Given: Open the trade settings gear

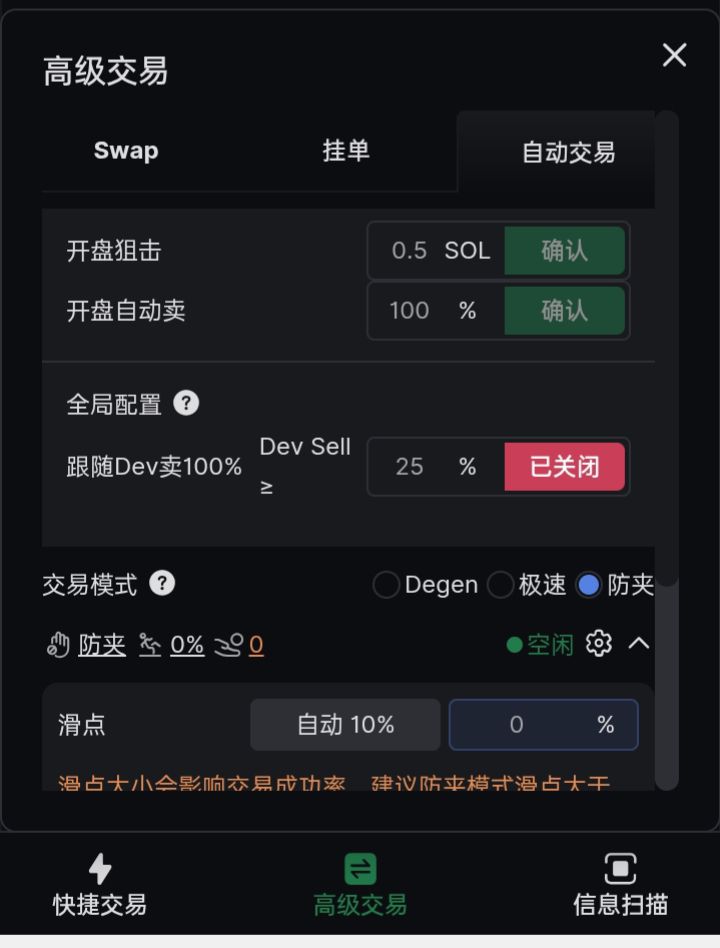Looking at the screenshot, I should point(598,644).
